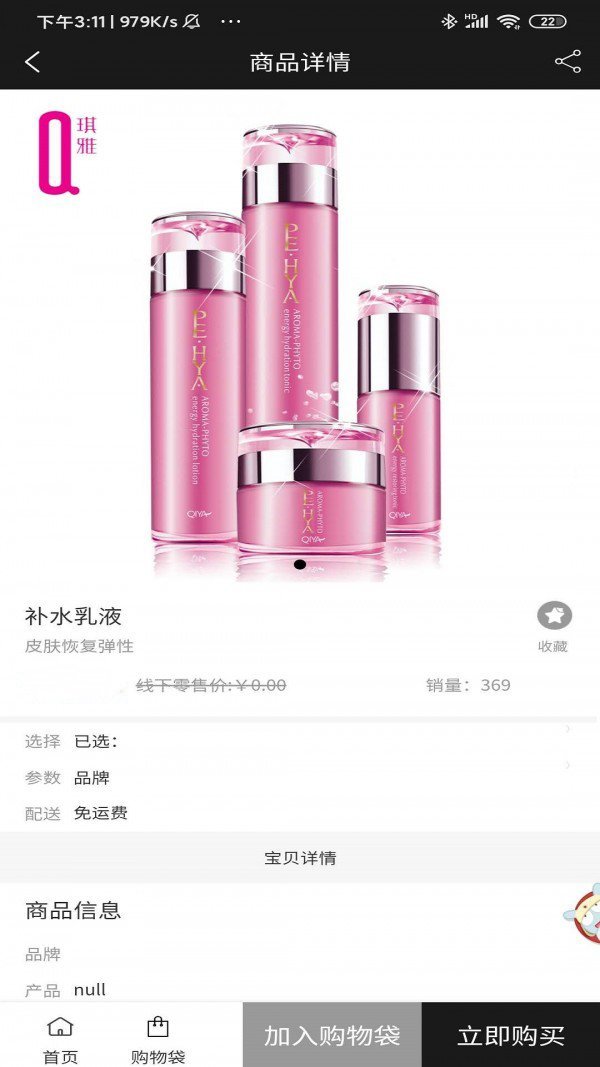The height and width of the screenshot is (1067, 600).
Task: Switch to 首页 home tab
Action: (x=60, y=1038)
